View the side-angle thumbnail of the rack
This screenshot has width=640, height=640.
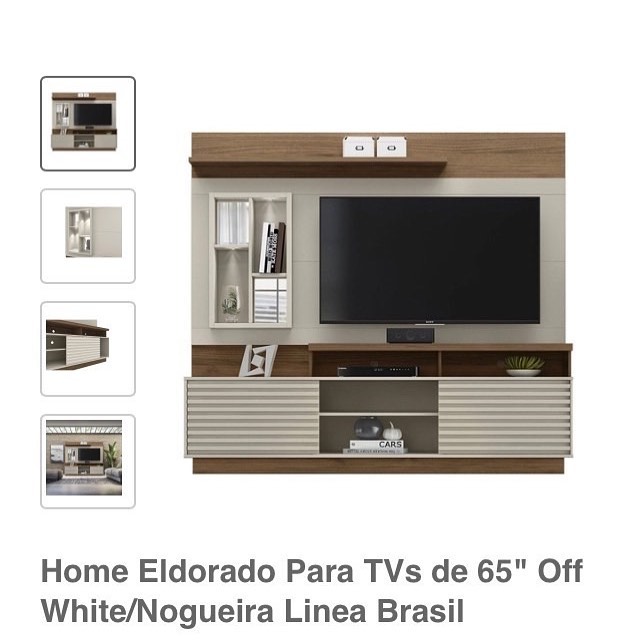pos(88,348)
